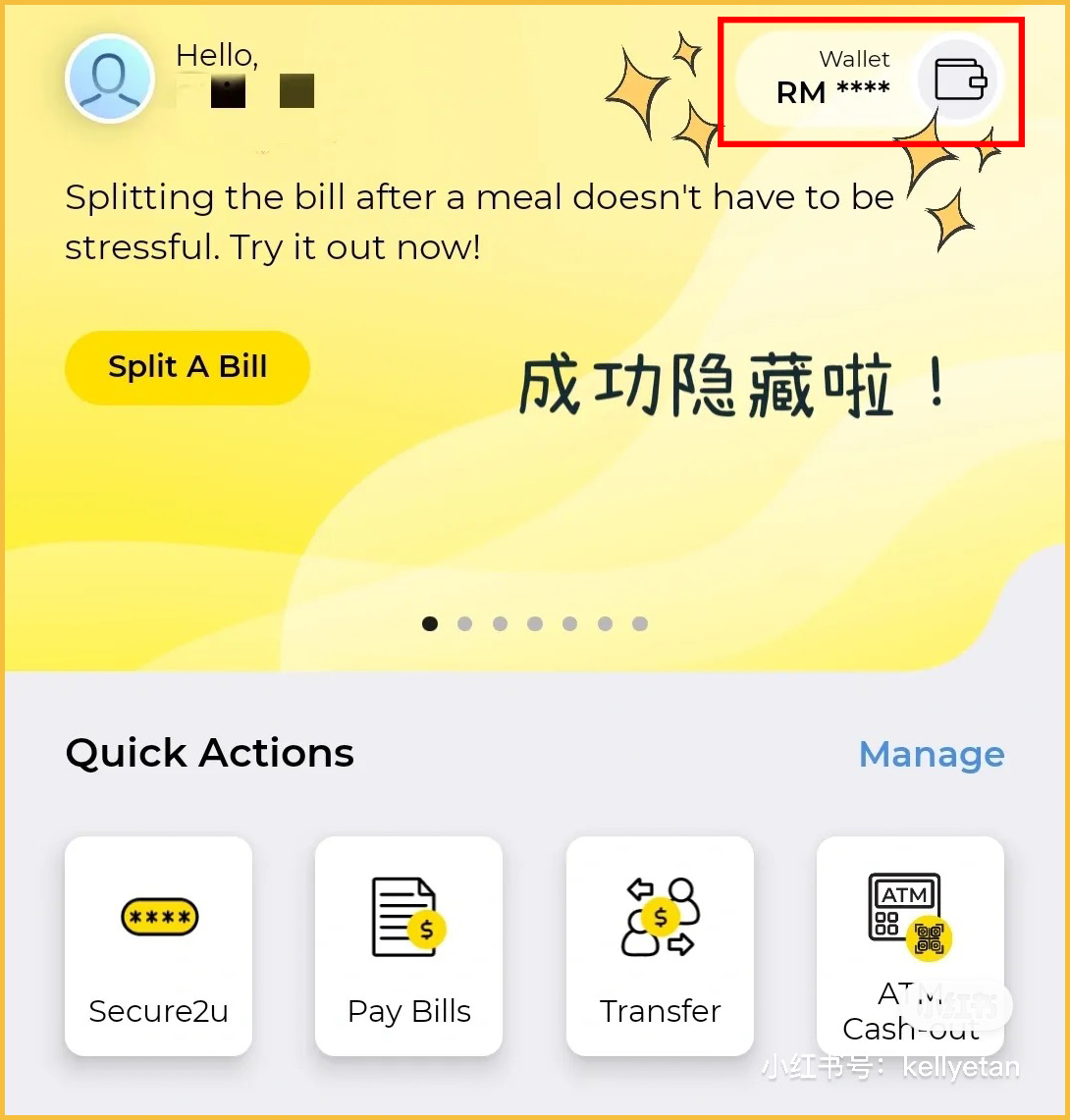Screen dimensions: 1070x1120
Task: Open the profile avatar
Action: point(109,79)
